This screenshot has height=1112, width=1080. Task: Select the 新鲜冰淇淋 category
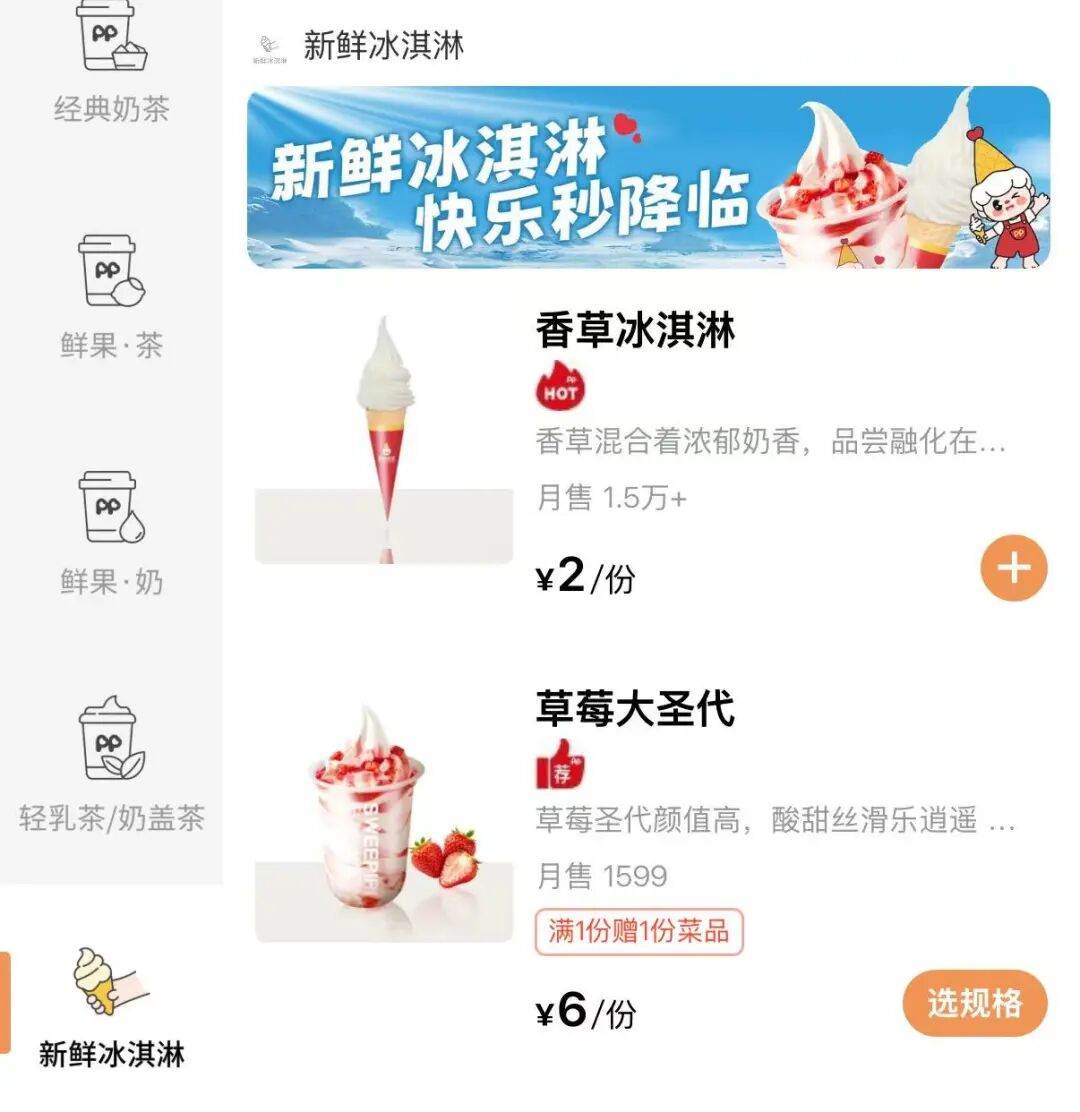pos(111,1008)
